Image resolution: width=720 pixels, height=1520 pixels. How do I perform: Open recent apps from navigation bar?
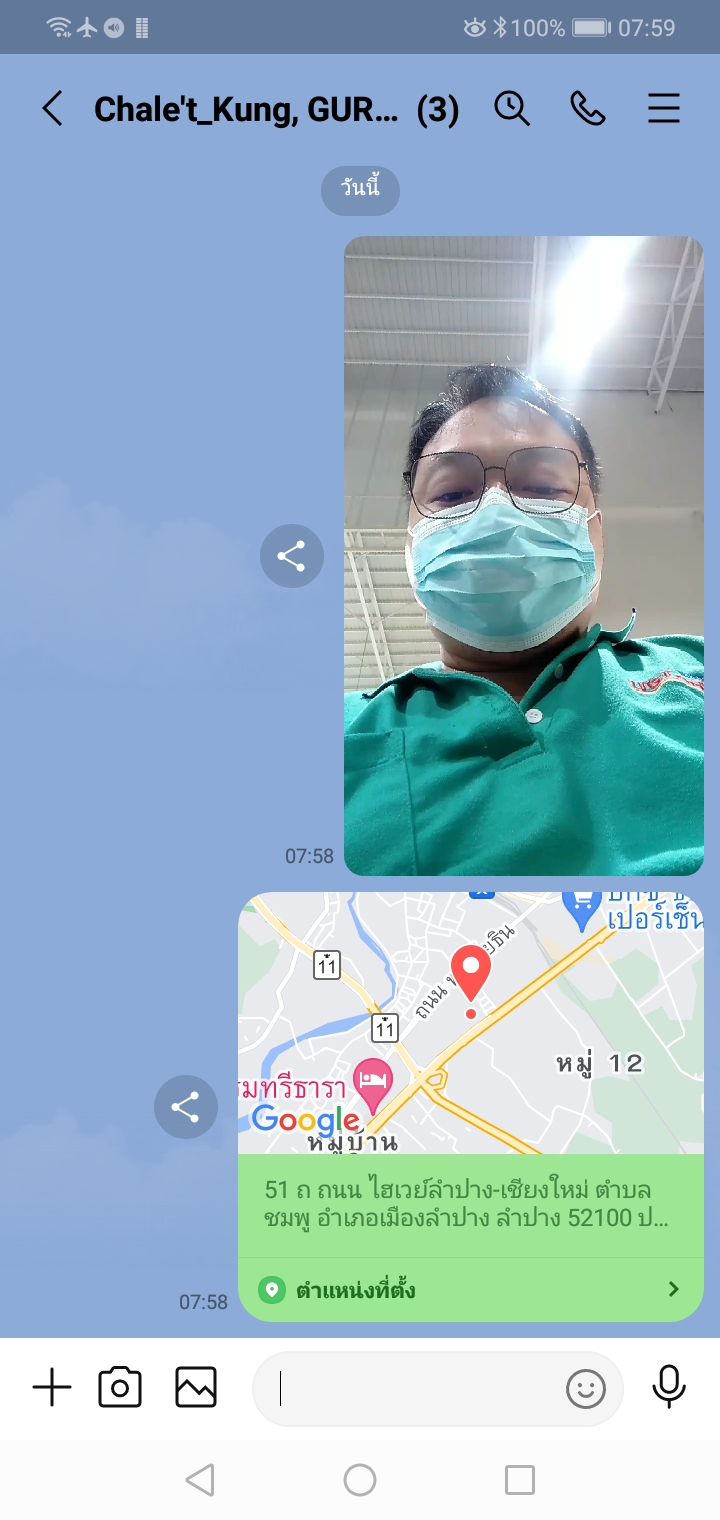[520, 1480]
